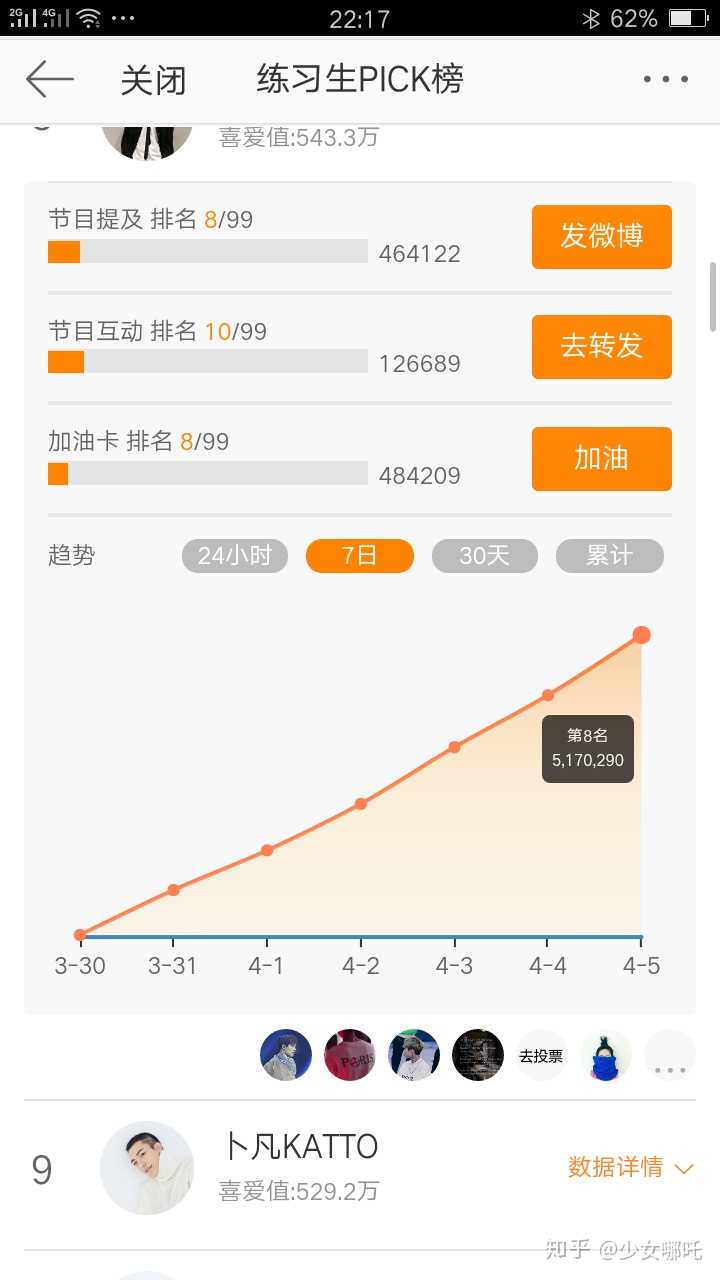Switch trend to 24小时

[x=235, y=556]
